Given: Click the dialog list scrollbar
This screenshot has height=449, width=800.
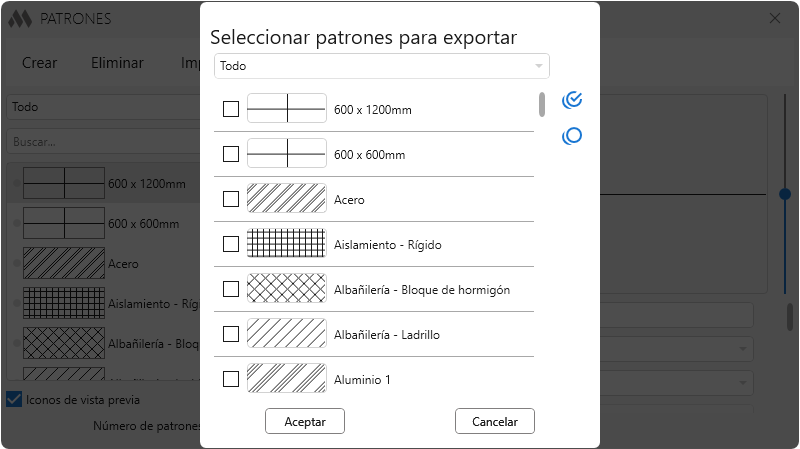Looking at the screenshot, I should coord(542,104).
